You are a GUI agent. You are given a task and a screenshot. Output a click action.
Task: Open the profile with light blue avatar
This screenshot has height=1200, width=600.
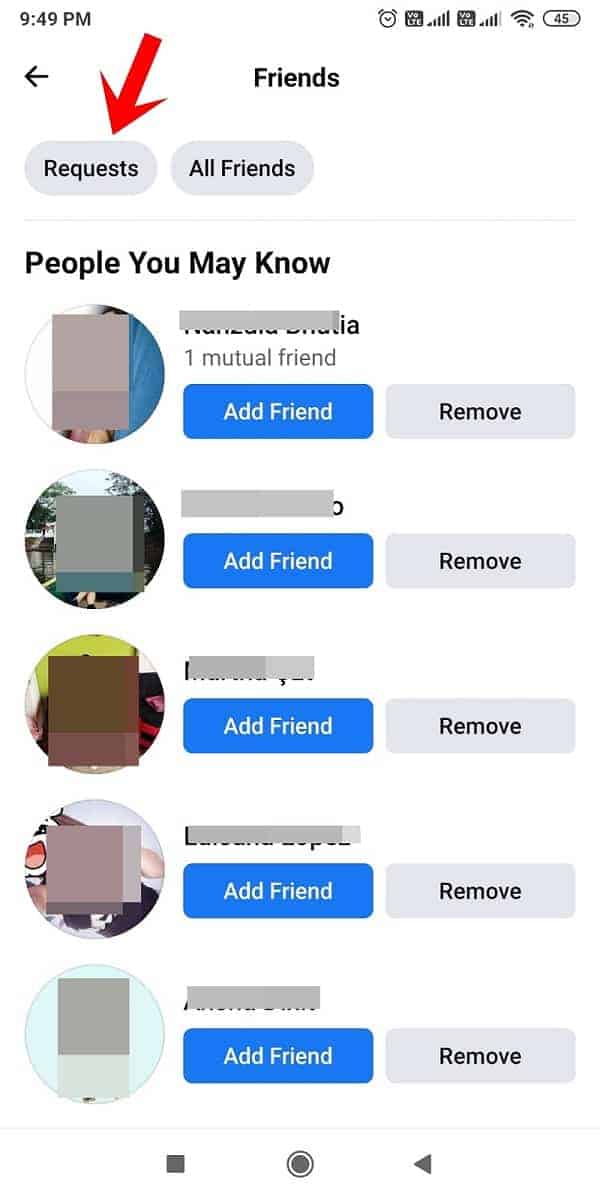[x=95, y=1034]
